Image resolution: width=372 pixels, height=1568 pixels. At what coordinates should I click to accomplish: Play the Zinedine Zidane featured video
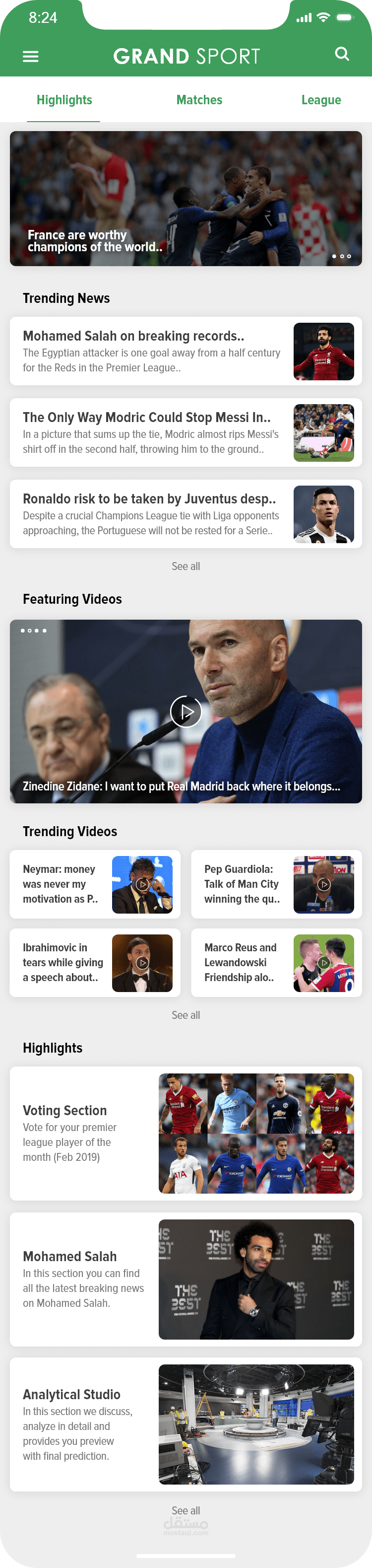pos(186,712)
